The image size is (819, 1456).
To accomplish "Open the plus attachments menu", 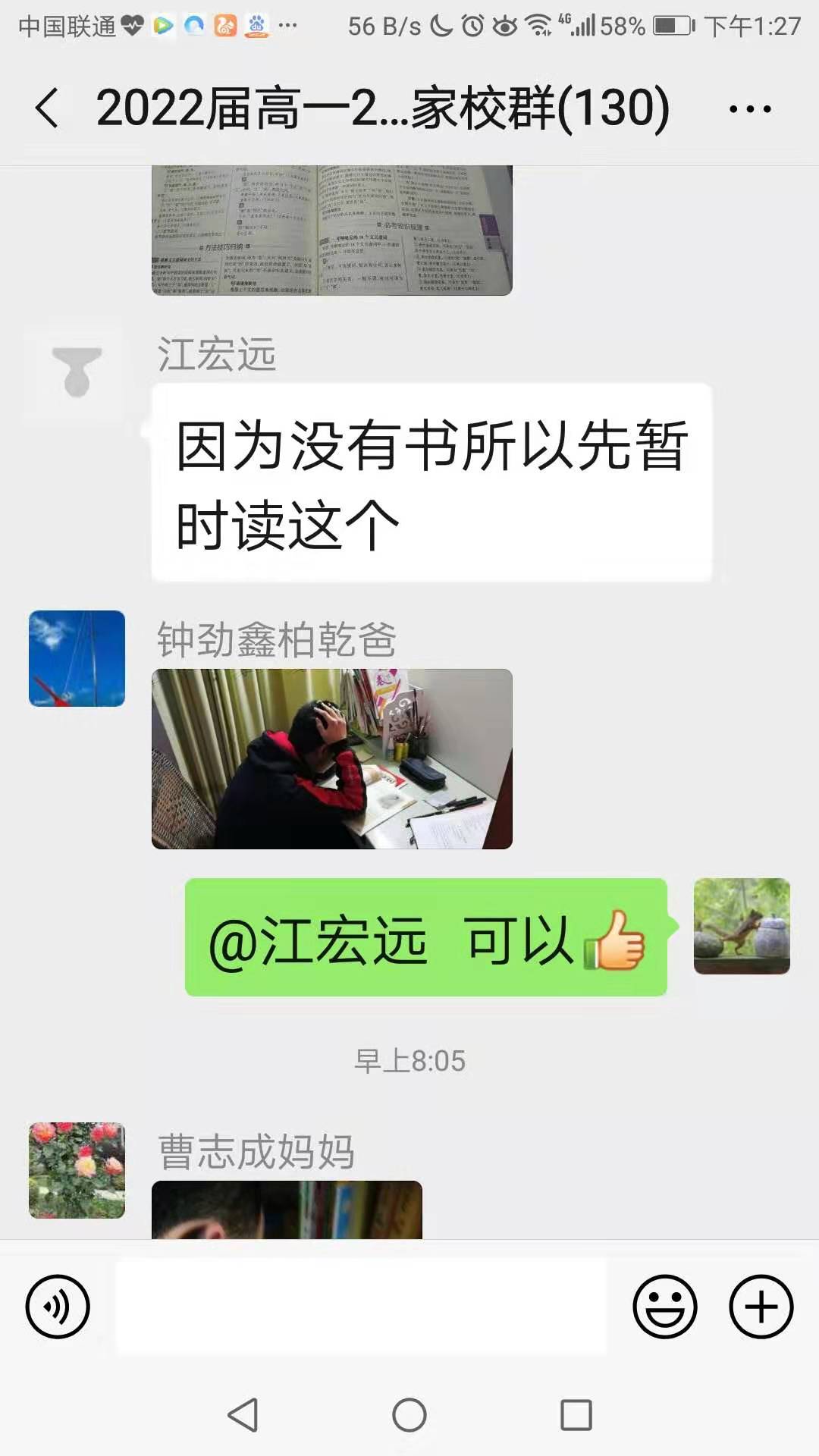I will click(761, 1307).
